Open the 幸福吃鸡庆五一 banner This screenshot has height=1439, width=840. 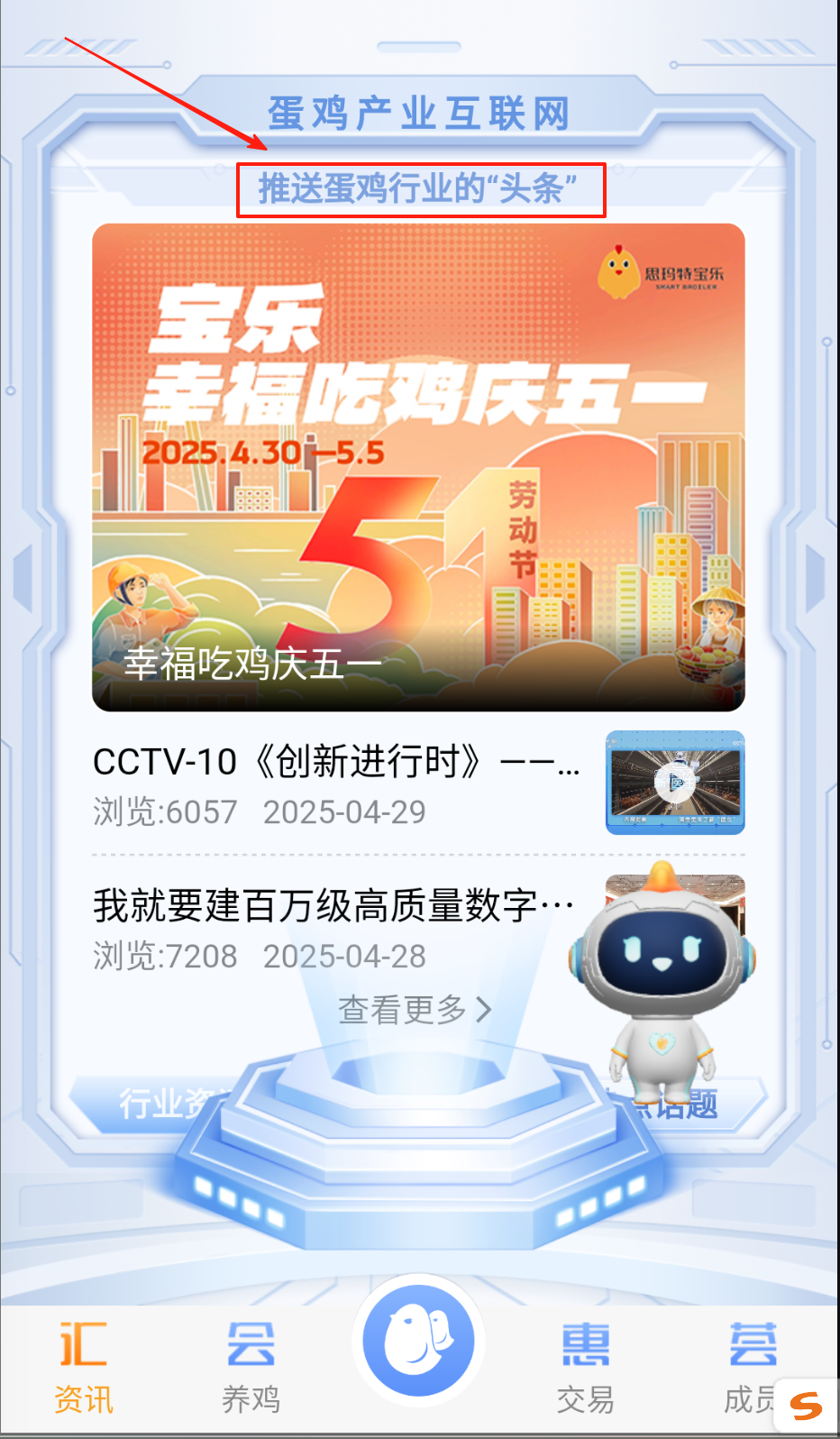click(418, 467)
